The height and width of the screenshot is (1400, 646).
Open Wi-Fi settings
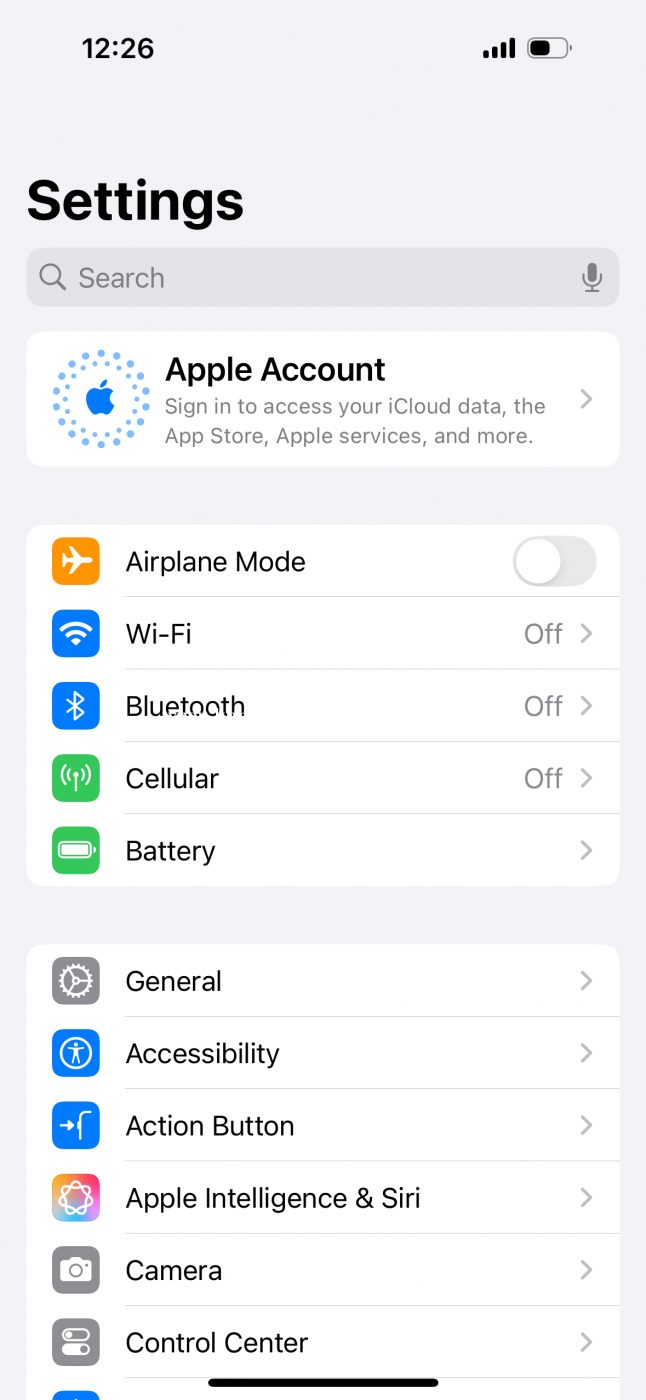pyautogui.click(x=322, y=634)
